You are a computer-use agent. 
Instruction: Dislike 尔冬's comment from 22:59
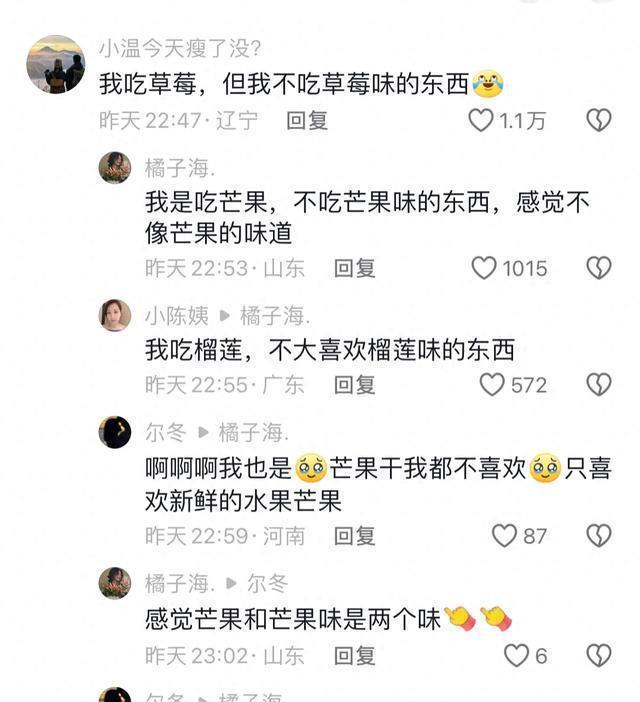[x=598, y=536]
